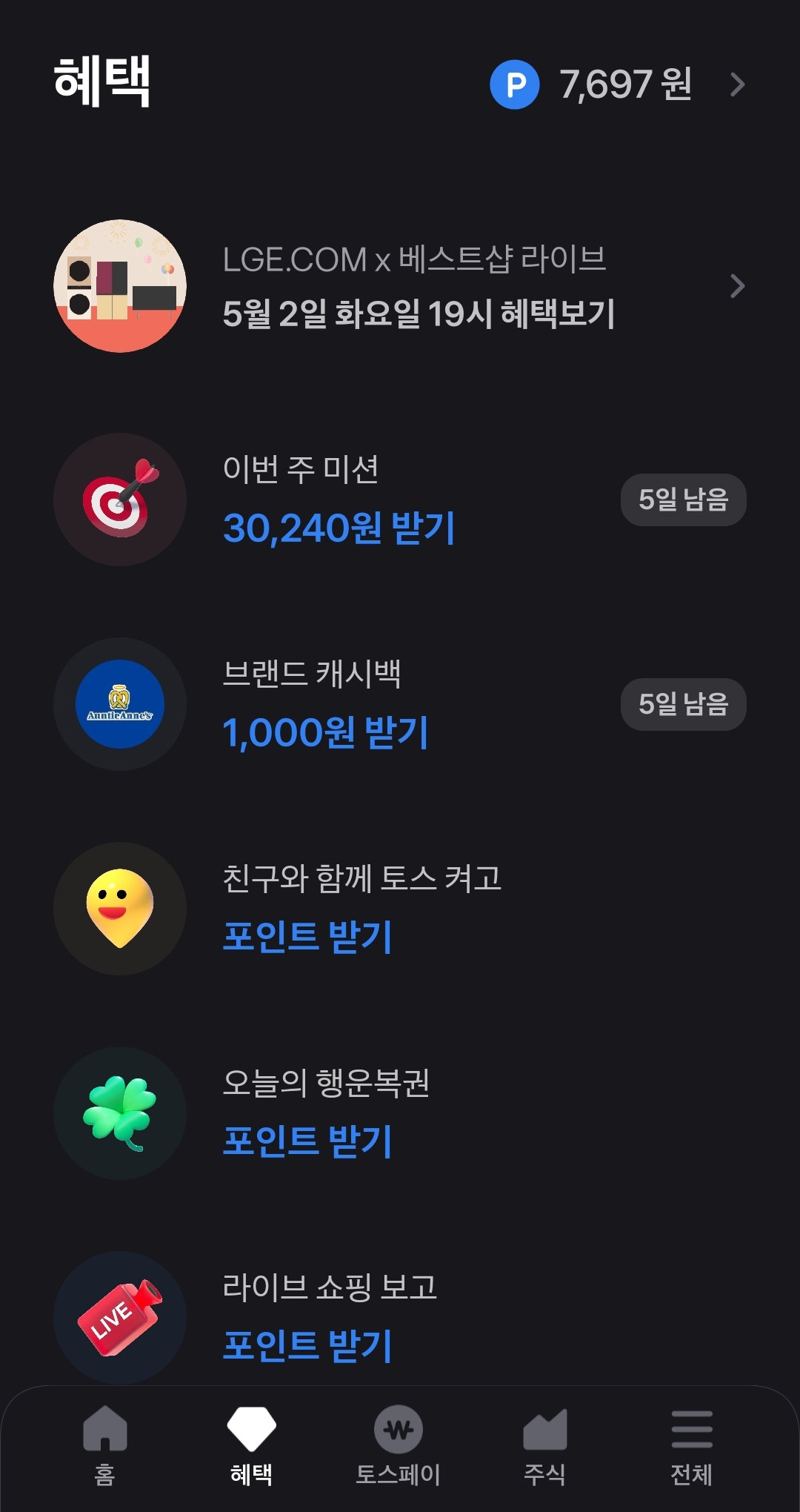Switch to the 토스페이 tab
The height and width of the screenshot is (1512, 800).
click(x=399, y=1446)
